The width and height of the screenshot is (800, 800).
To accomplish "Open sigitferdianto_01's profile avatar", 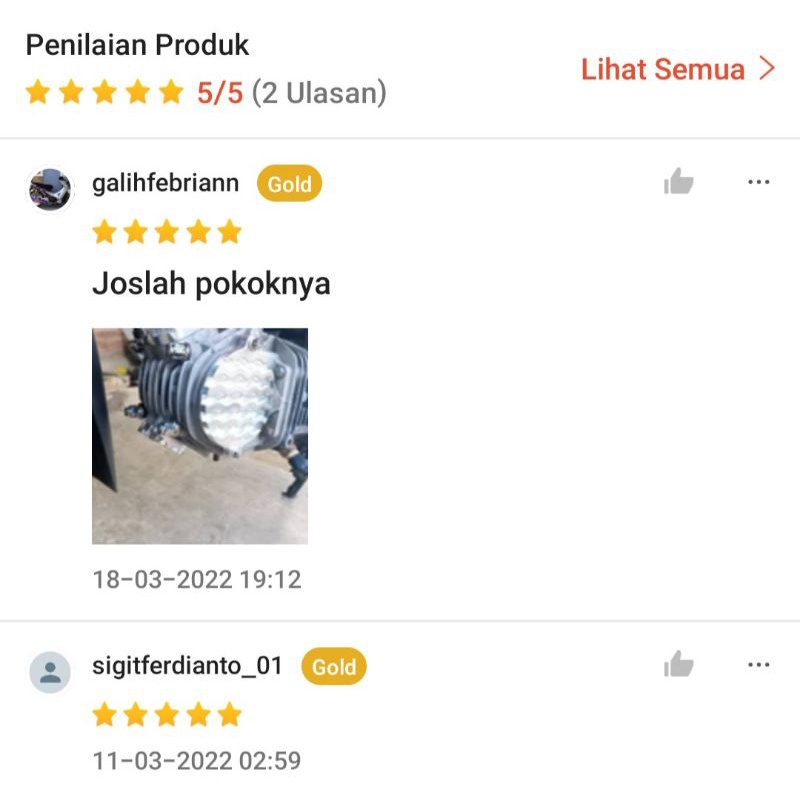I will (x=50, y=672).
